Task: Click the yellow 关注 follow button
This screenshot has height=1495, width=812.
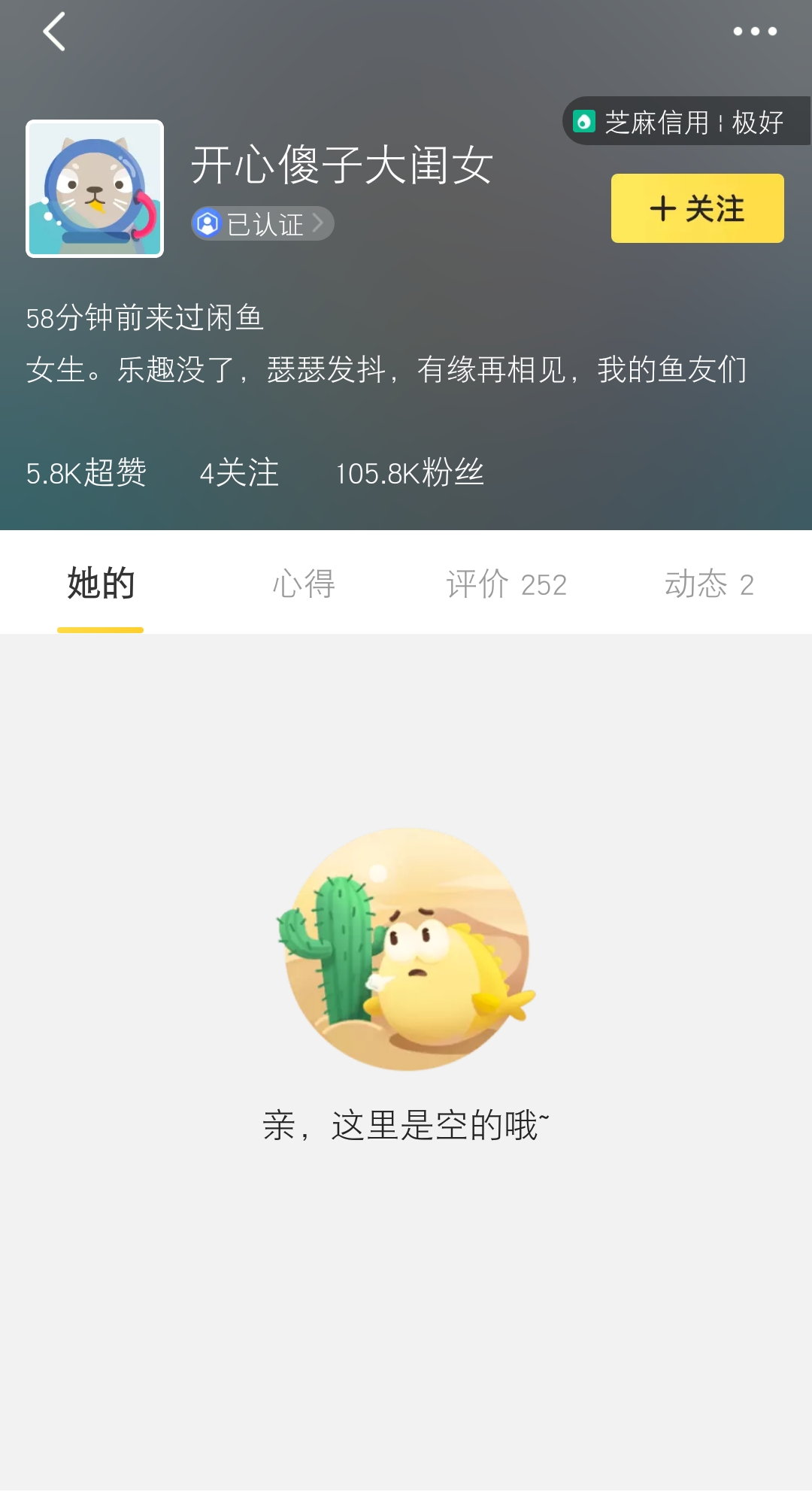Action: (696, 208)
